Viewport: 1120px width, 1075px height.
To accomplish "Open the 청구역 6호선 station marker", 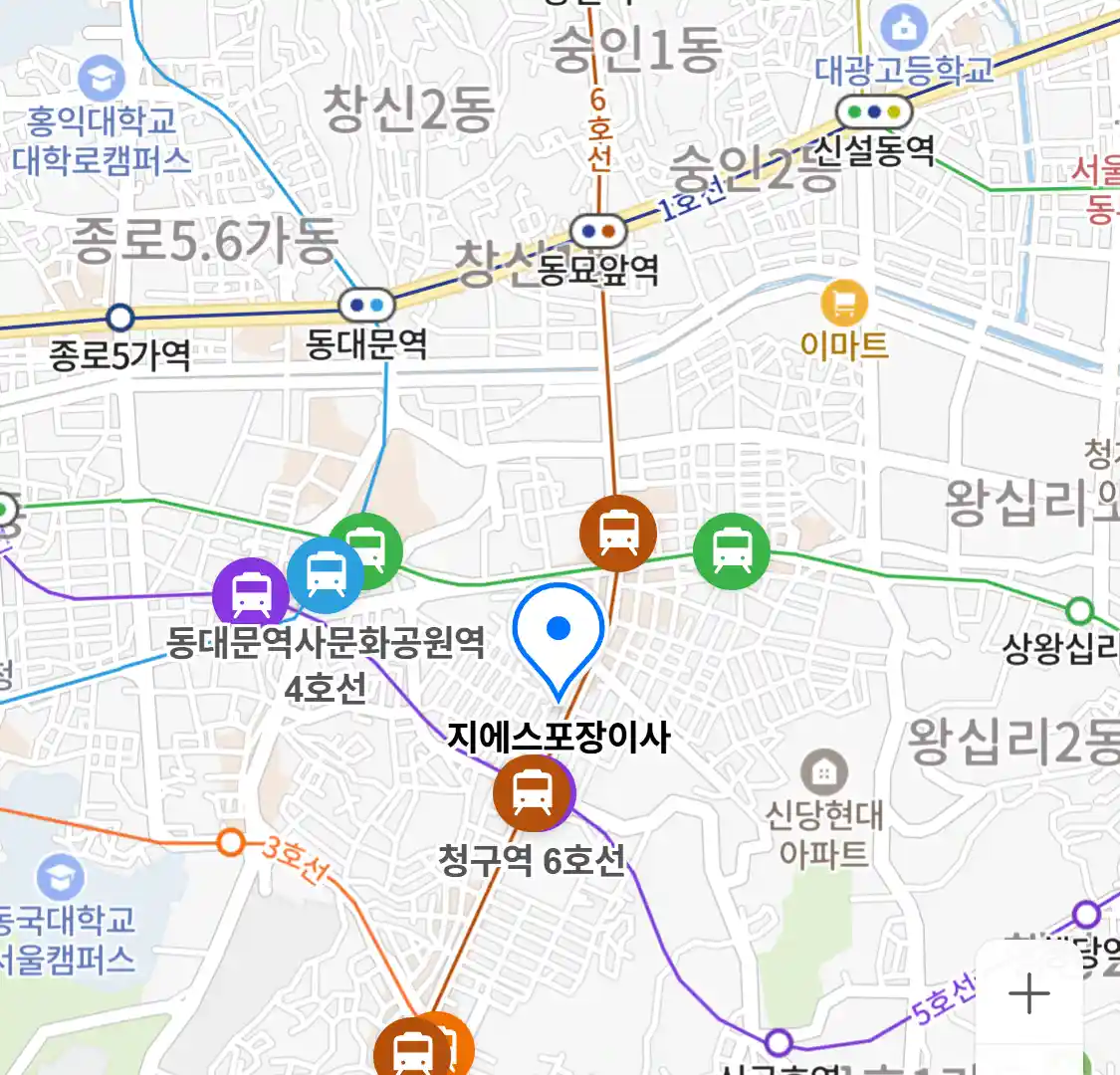I will point(533,793).
